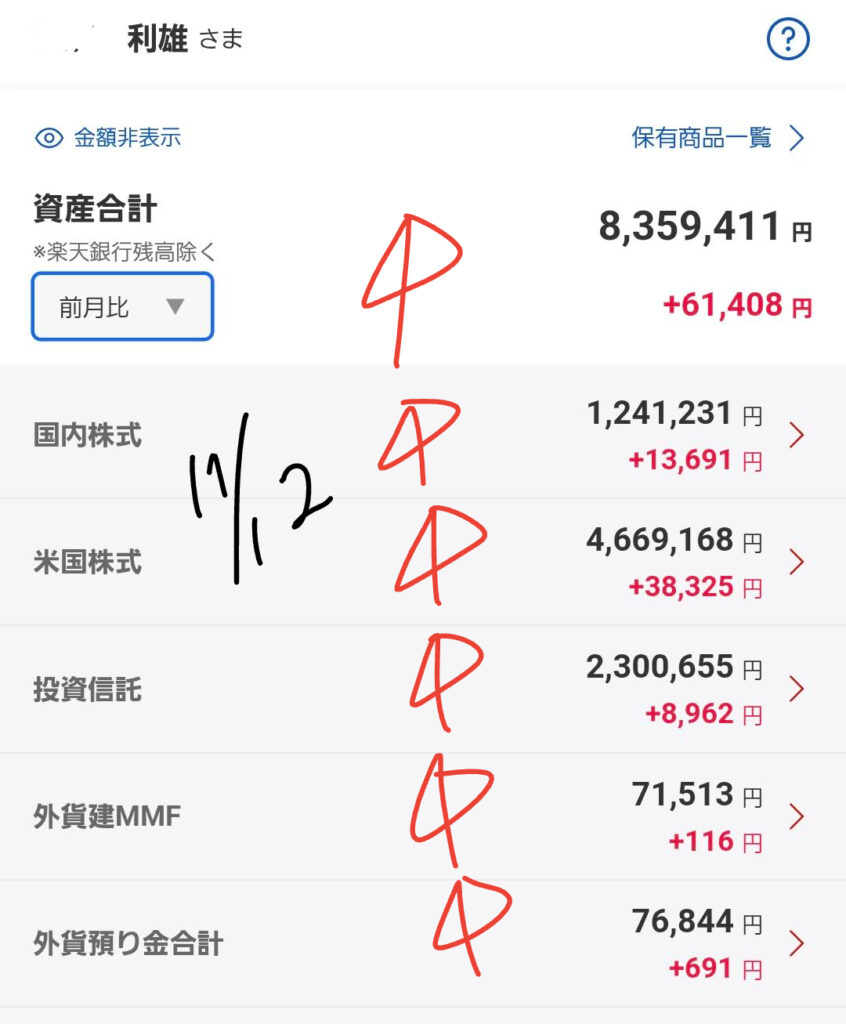Screen dimensions: 846x1024
Task: Expand the 前月比 comparison dropdown
Action: pos(122,307)
